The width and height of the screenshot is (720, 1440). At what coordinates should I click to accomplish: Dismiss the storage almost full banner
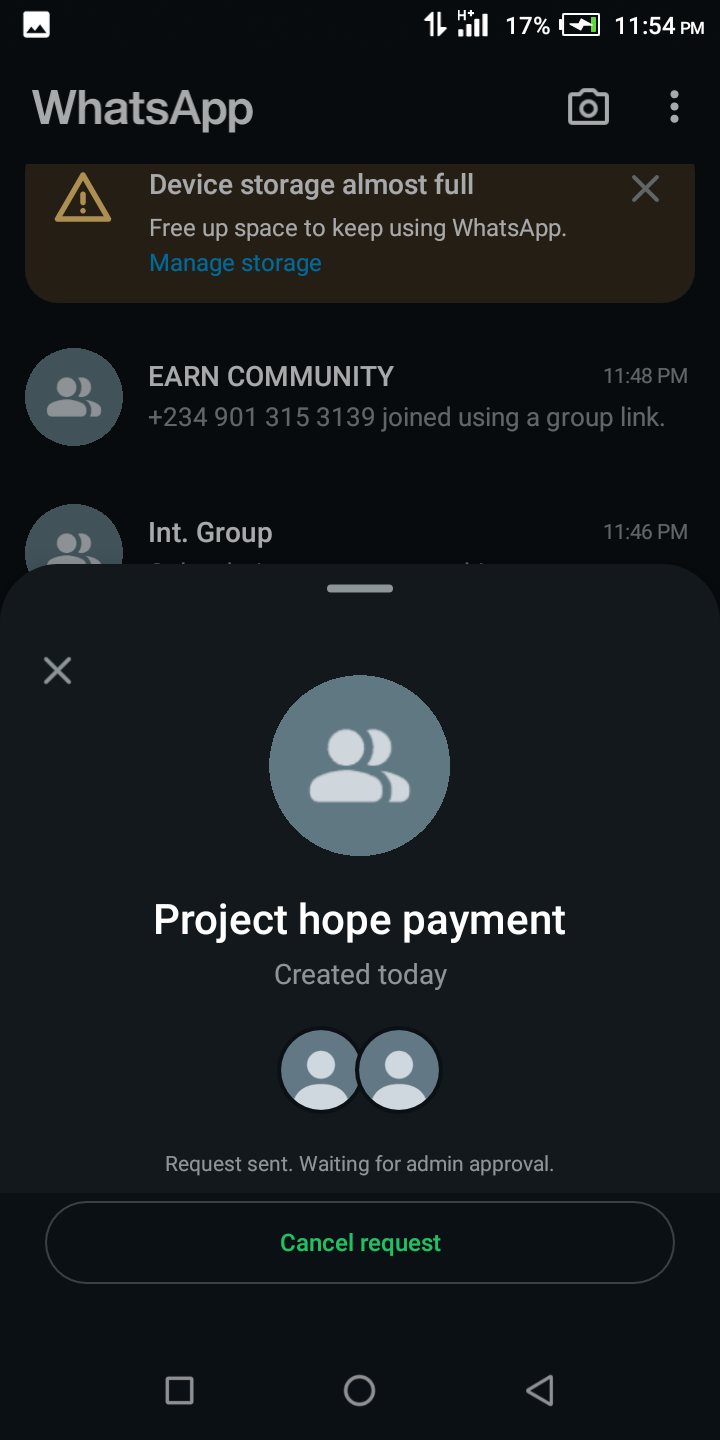click(645, 188)
